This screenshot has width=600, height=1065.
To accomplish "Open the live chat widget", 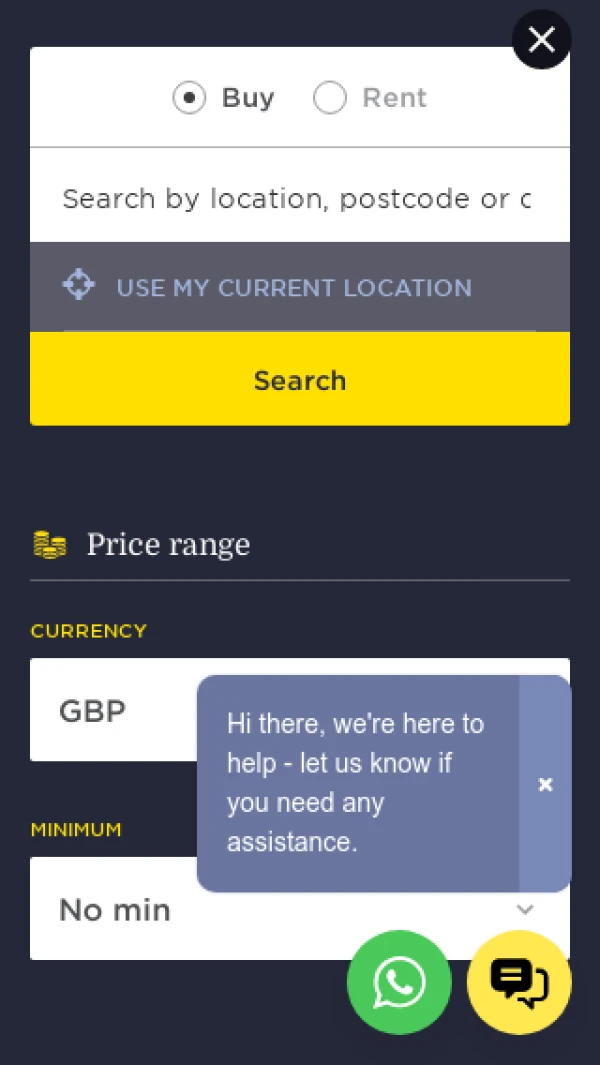I will coord(519,983).
